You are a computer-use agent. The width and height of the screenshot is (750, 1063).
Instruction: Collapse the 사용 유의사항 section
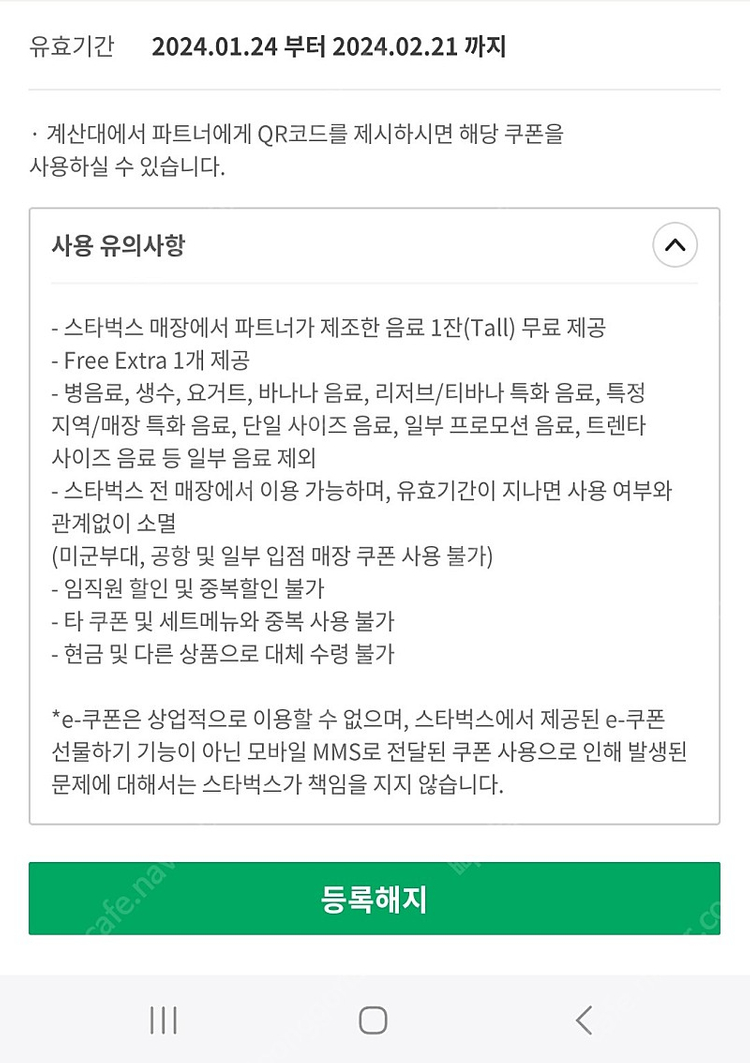coord(674,245)
